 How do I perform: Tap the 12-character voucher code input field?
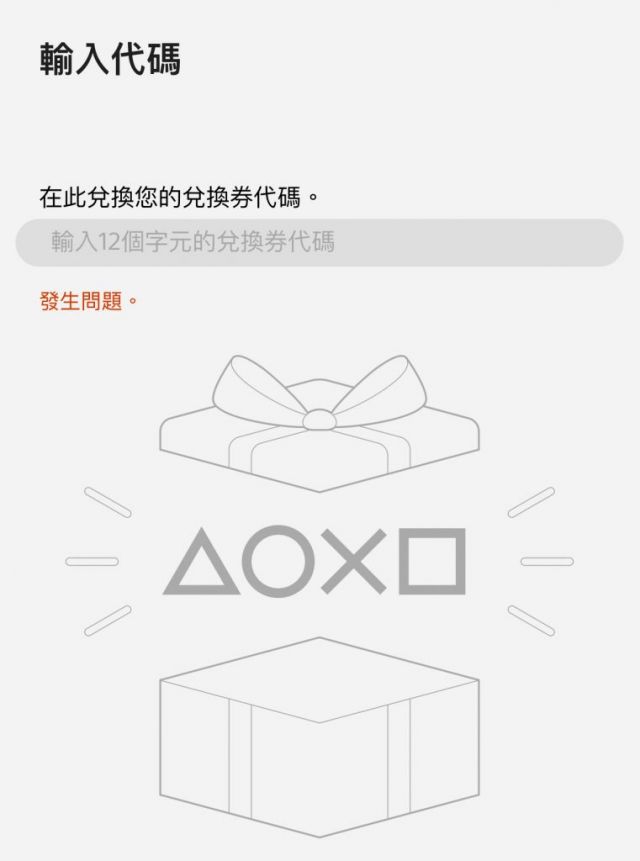click(x=319, y=243)
